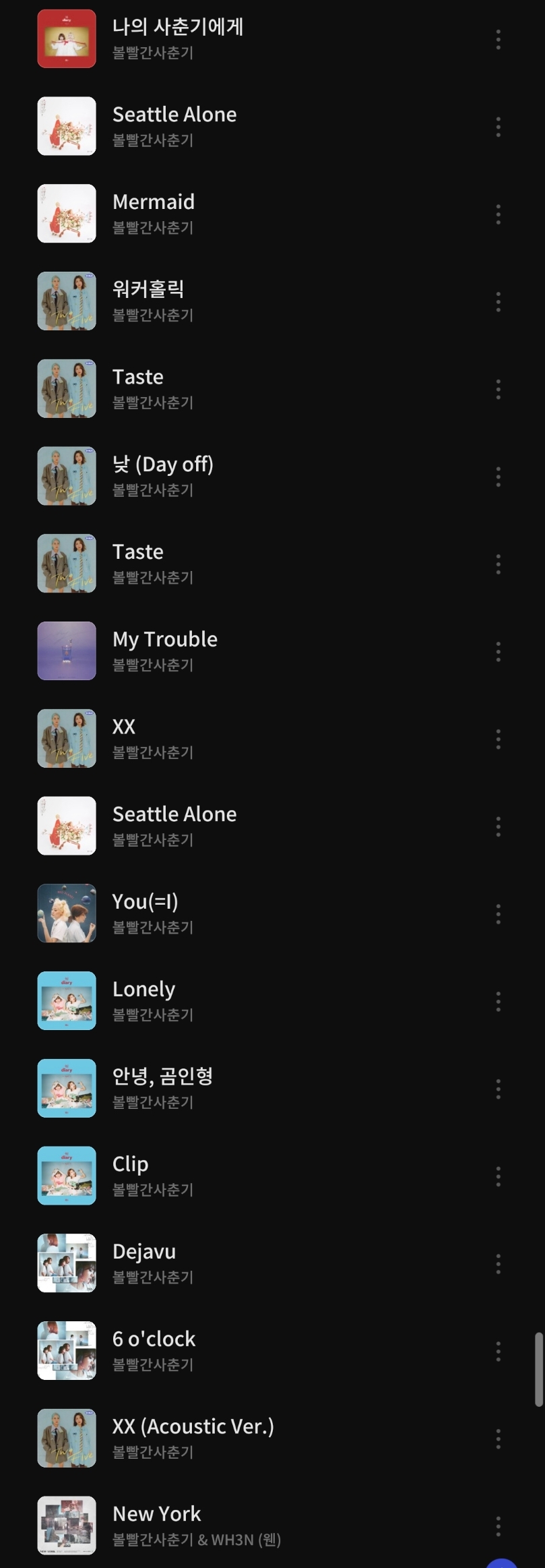Open more options for 나의 사춘기에게
This screenshot has width=545, height=1568.
click(x=498, y=40)
